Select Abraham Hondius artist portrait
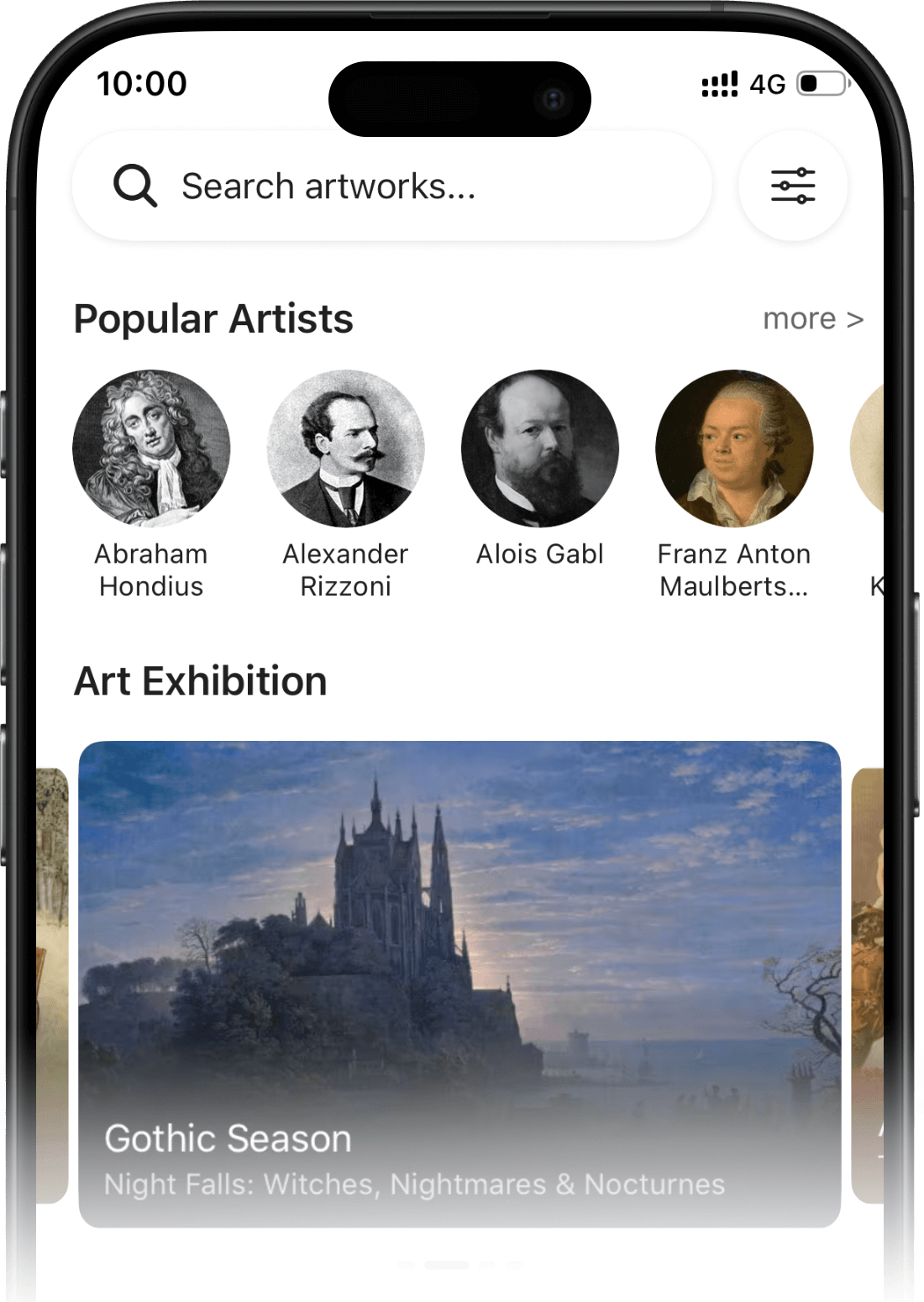The height and width of the screenshot is (1302, 924). tap(150, 448)
